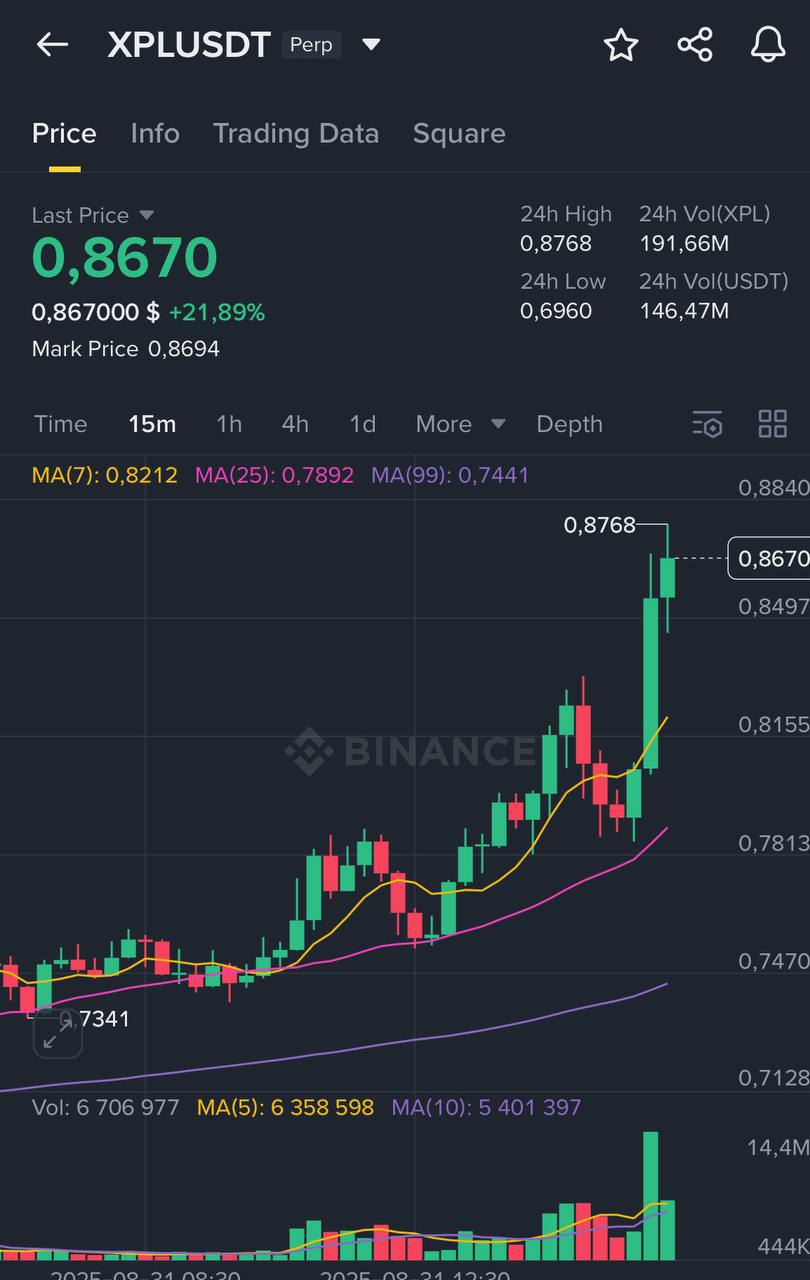810x1280 pixels.
Task: Expand the More intervals dropdown
Action: click(460, 424)
